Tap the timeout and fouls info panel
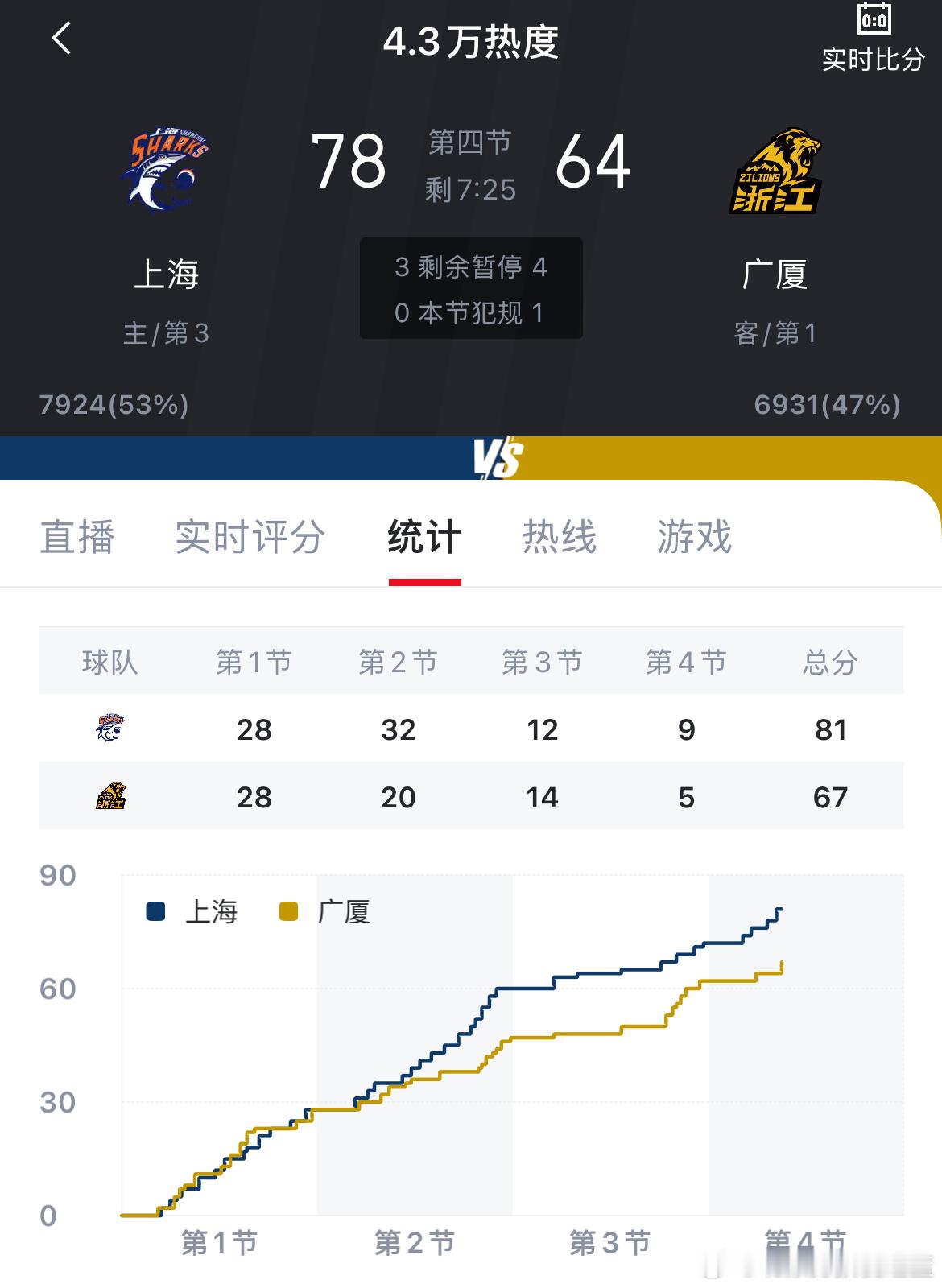This screenshot has width=942, height=1288. 471,288
